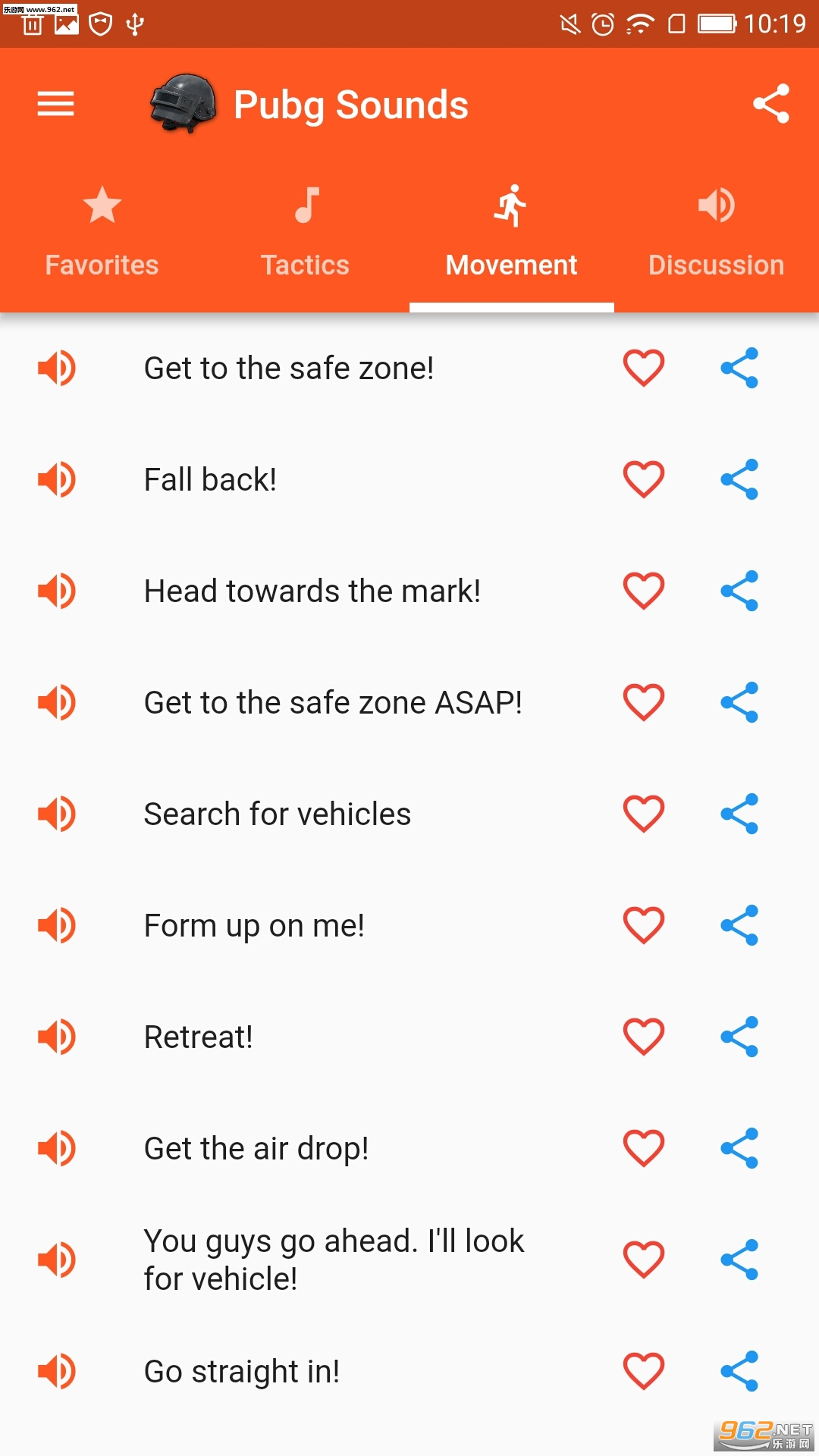
Task: Favorite the "Get the air drop!" sound
Action: pos(644,1148)
